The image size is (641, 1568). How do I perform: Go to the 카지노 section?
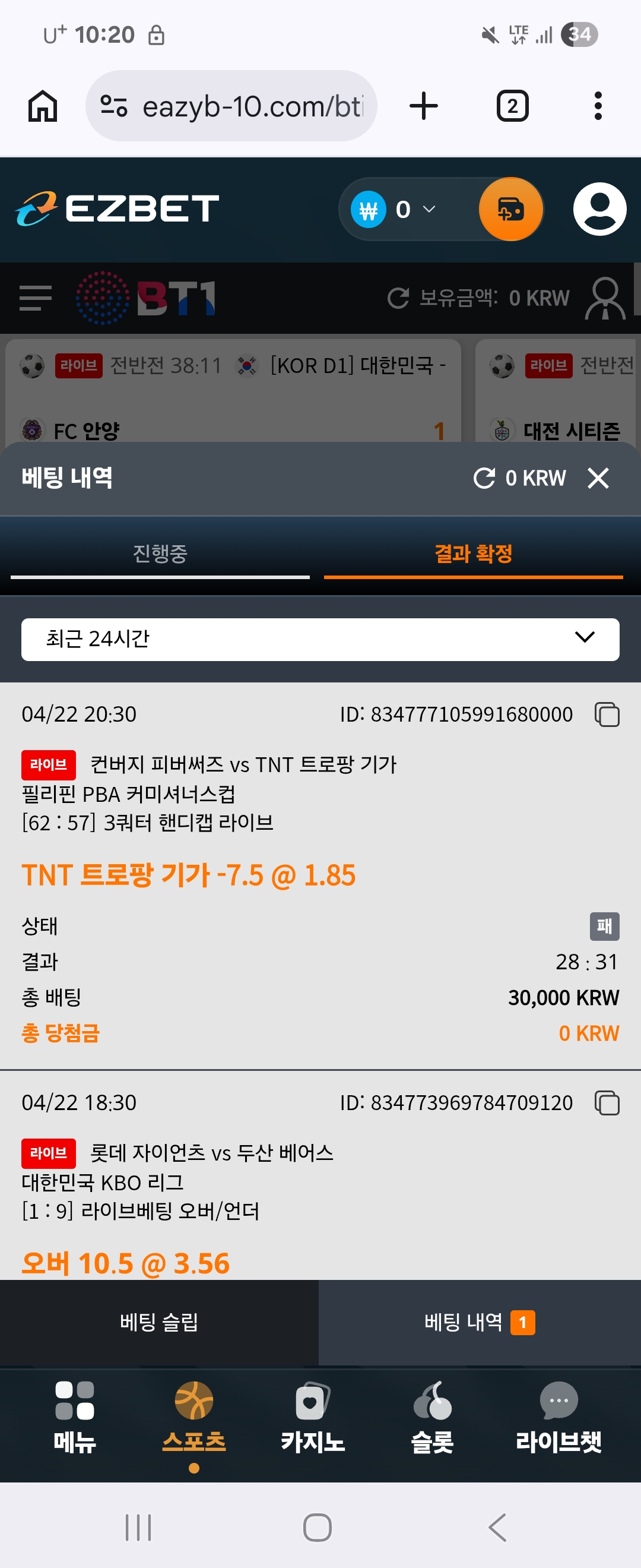pos(313,1418)
